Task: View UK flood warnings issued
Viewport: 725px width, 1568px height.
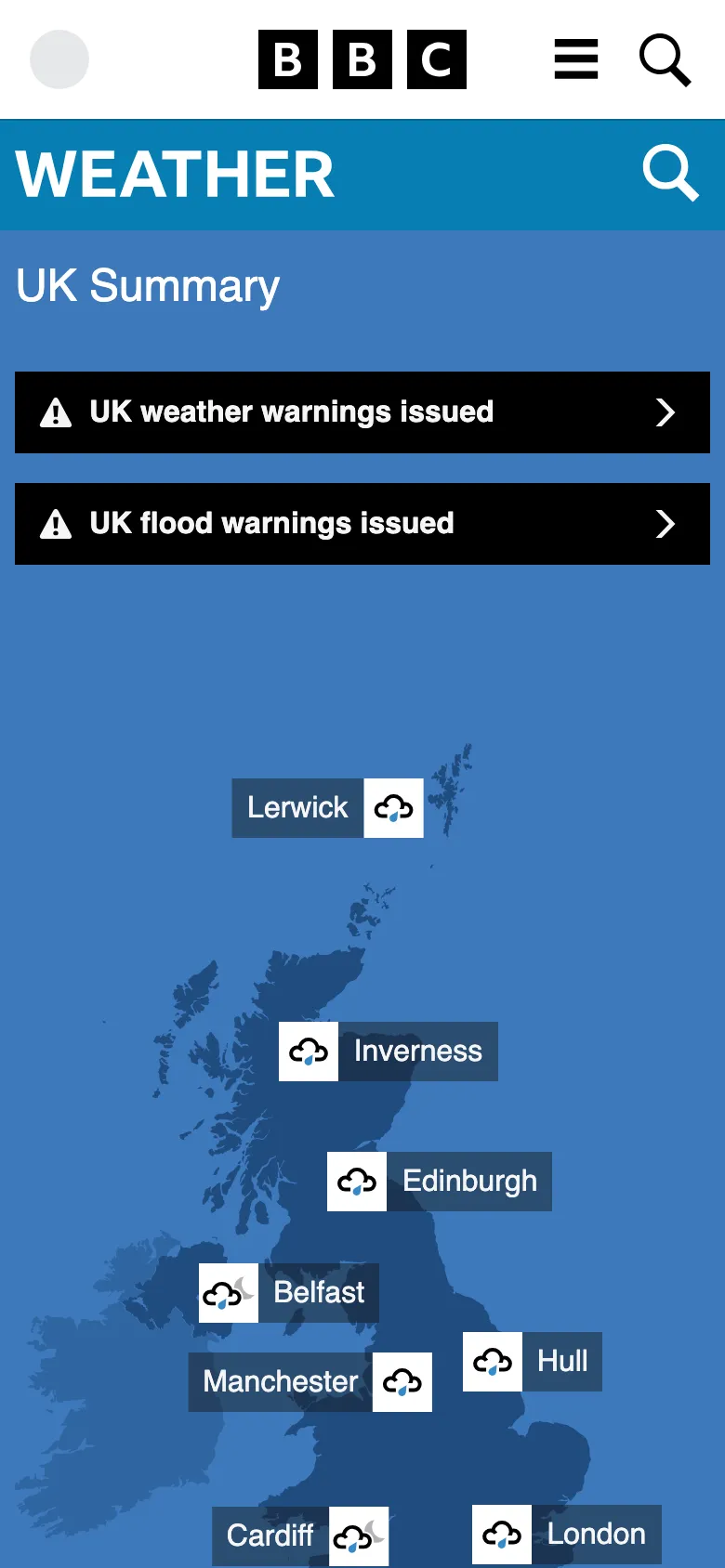Action: (362, 524)
